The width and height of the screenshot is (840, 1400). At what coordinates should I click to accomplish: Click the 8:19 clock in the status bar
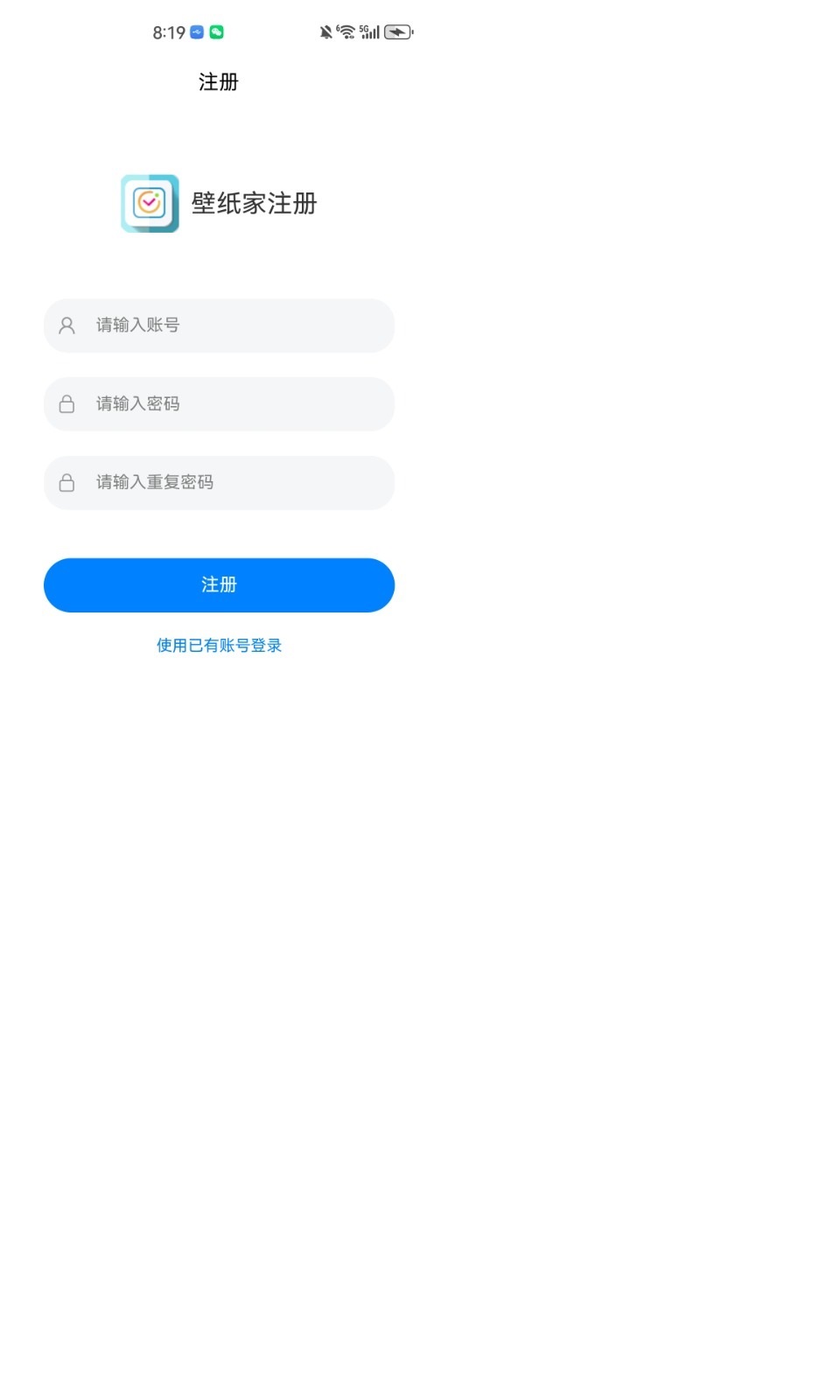click(166, 32)
